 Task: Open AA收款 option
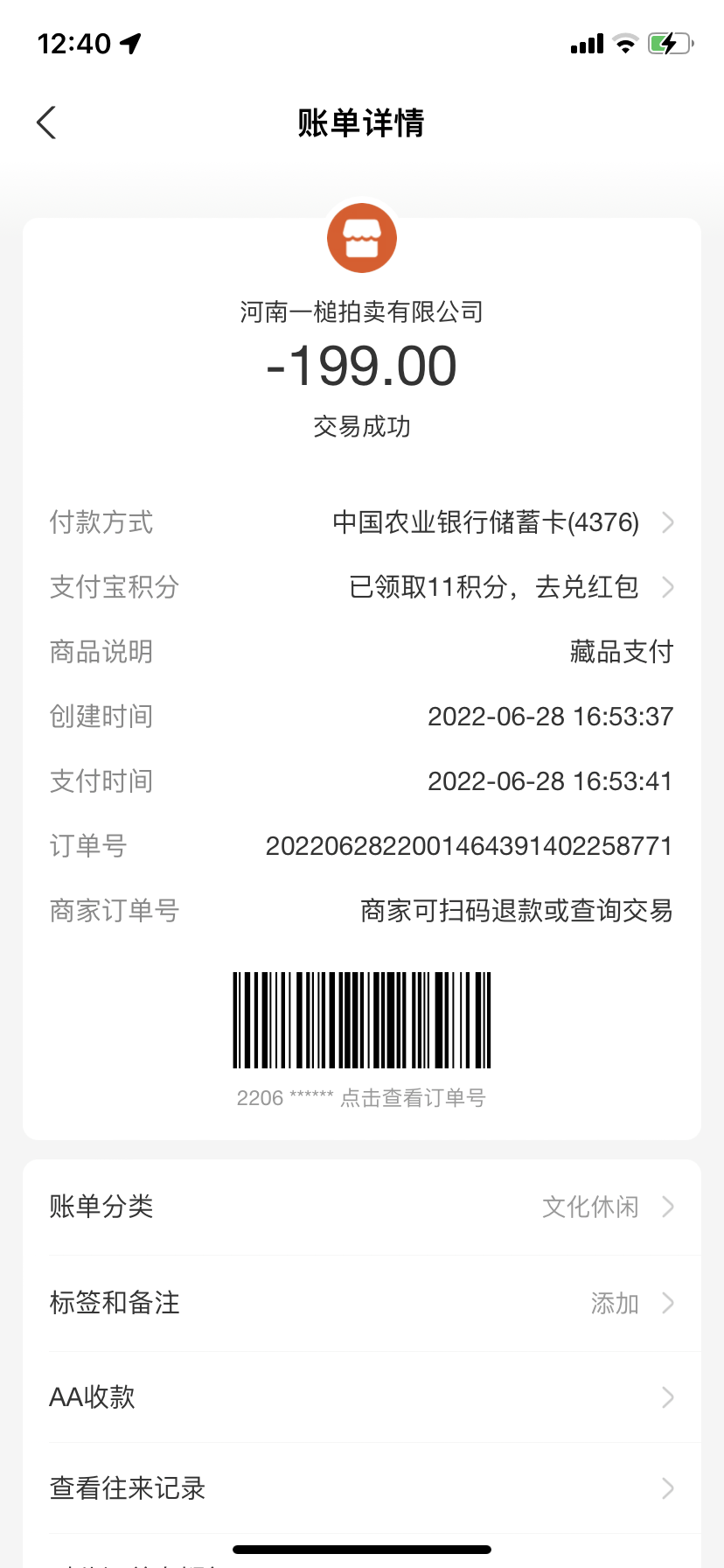click(x=362, y=1397)
